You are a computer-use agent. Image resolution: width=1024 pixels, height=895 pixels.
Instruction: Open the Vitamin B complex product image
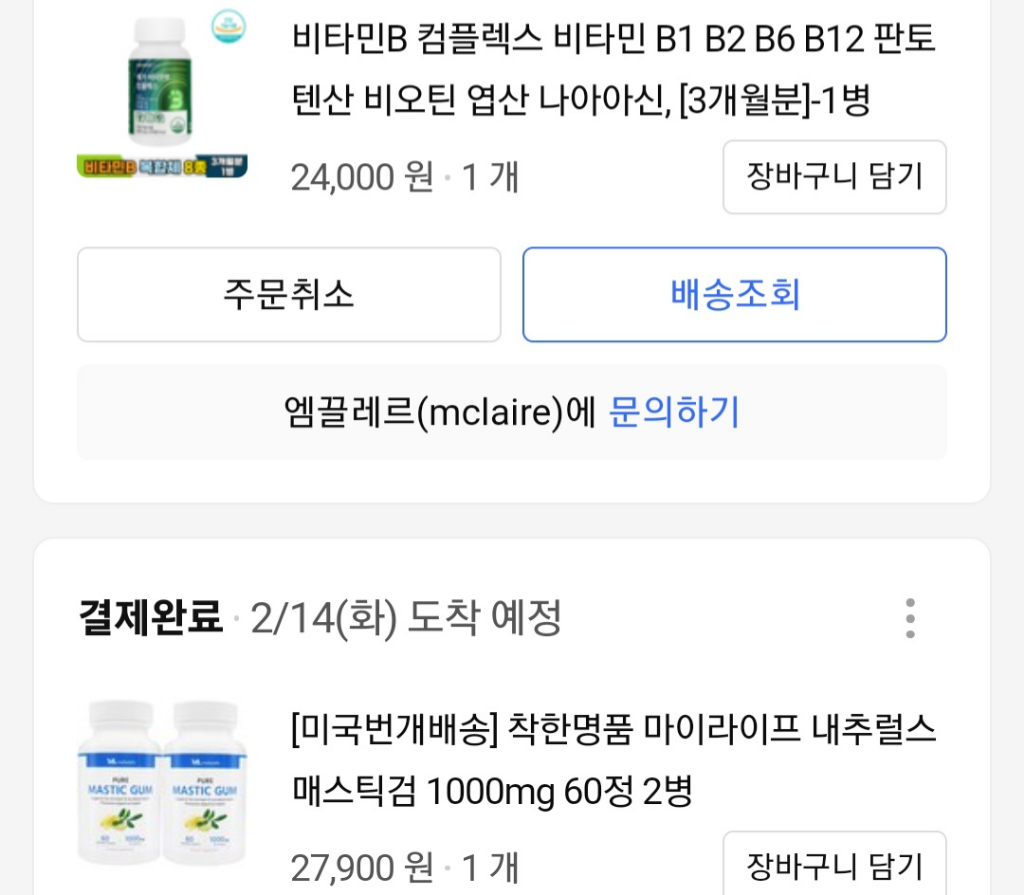pos(163,95)
